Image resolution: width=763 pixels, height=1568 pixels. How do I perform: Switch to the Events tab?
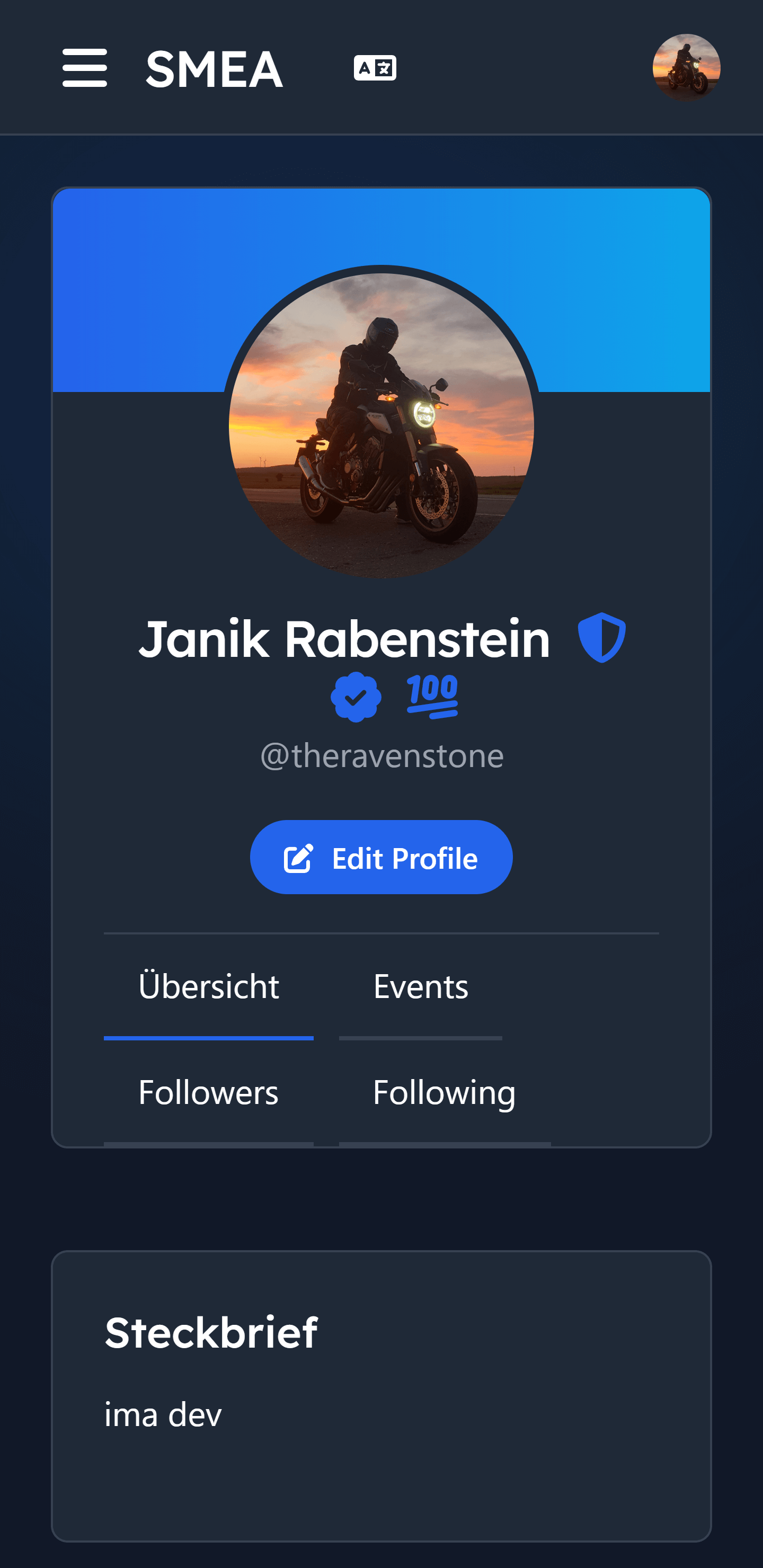tap(421, 987)
